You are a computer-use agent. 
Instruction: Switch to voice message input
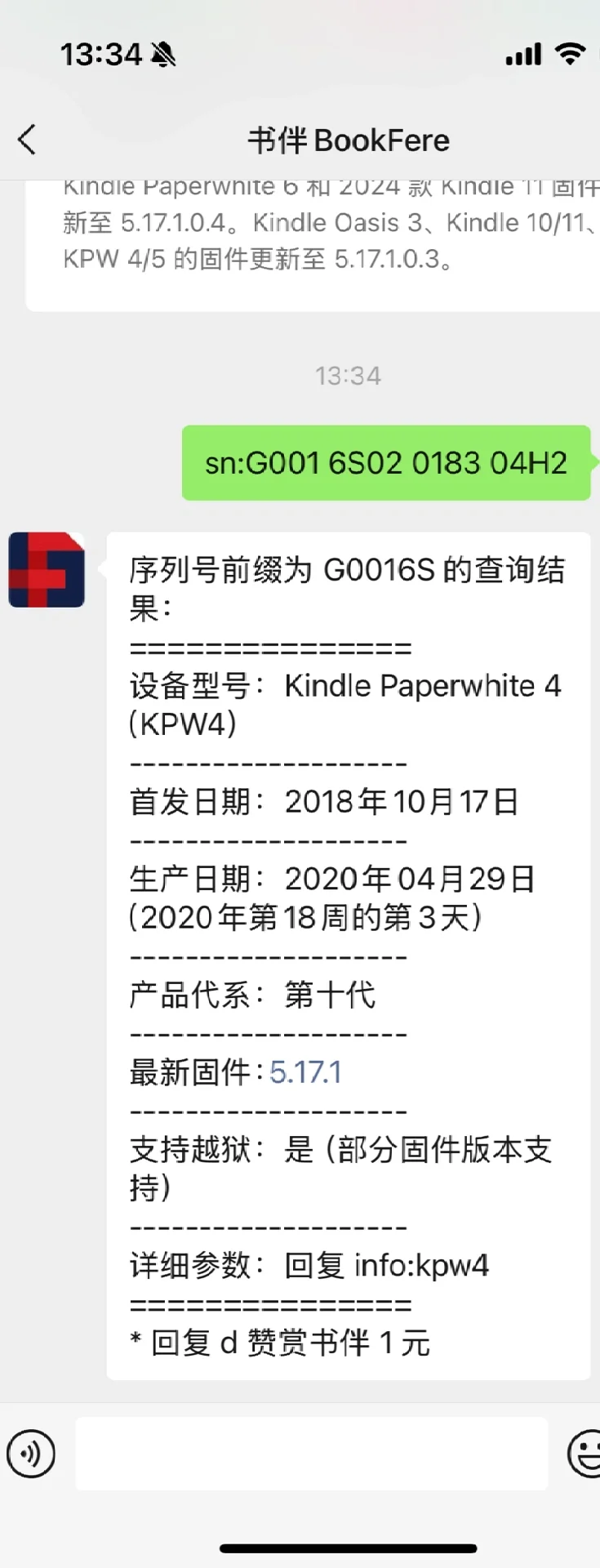[x=31, y=1454]
